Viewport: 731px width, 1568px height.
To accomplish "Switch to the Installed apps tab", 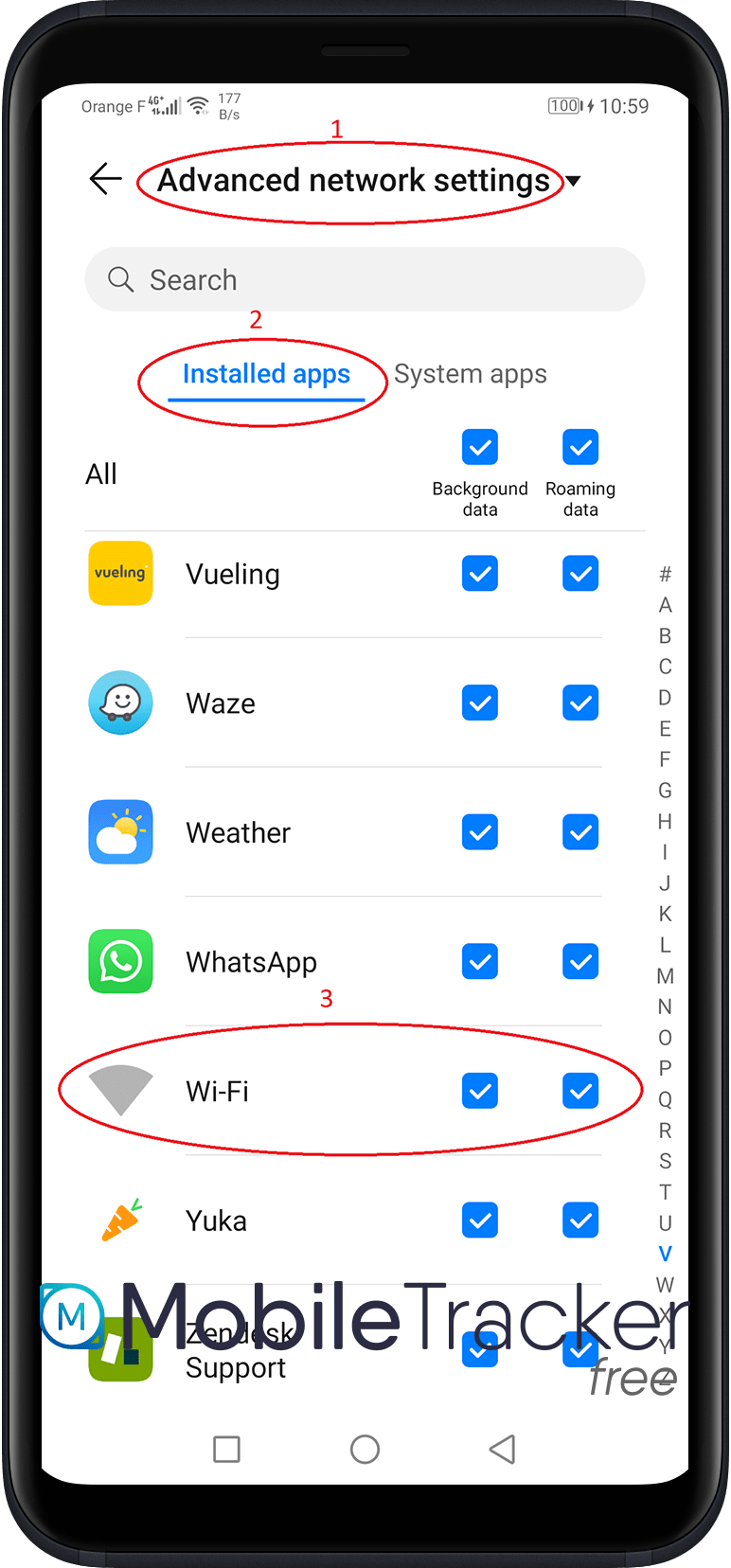I will (266, 374).
